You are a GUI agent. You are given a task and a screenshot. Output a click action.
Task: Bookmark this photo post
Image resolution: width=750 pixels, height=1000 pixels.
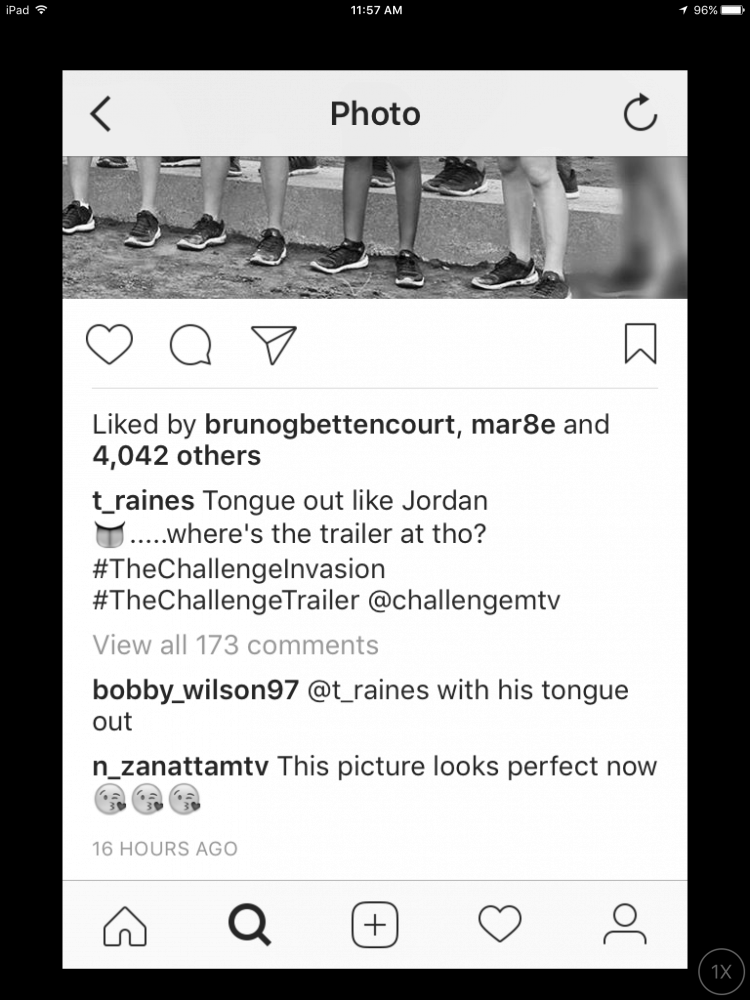(x=640, y=345)
